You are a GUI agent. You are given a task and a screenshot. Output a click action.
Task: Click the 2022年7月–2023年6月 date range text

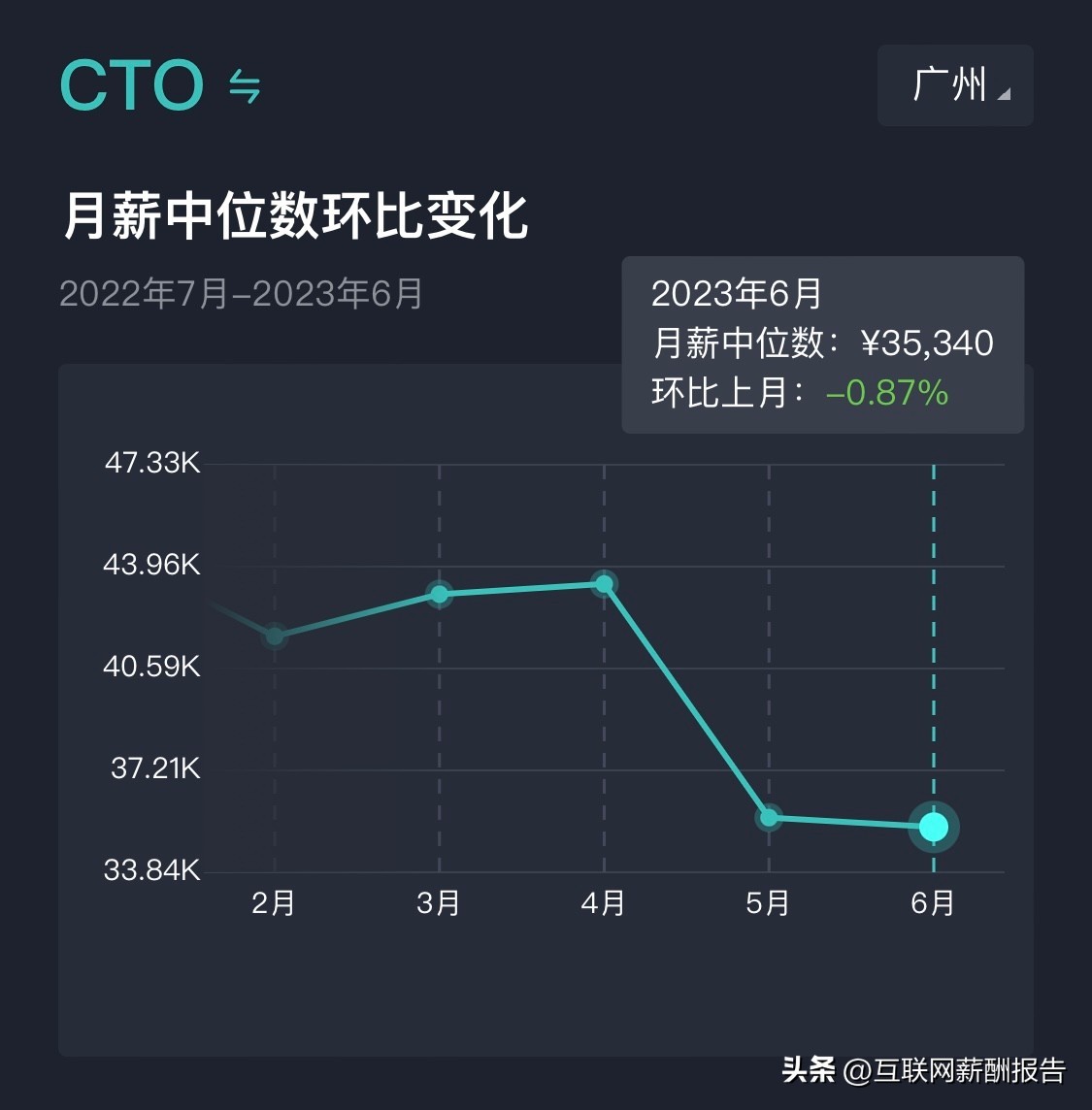241,292
